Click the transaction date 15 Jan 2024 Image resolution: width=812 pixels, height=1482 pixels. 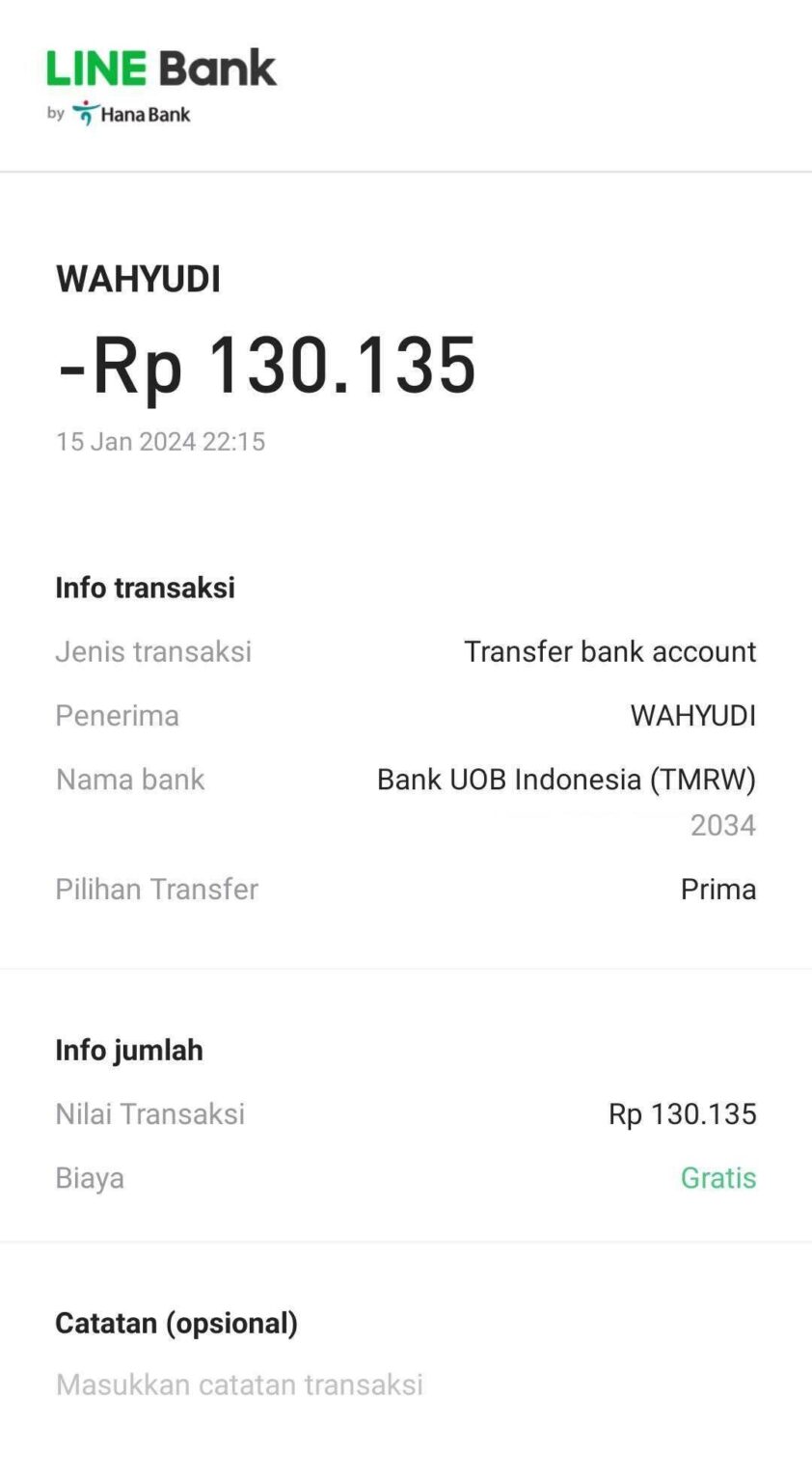(x=160, y=441)
